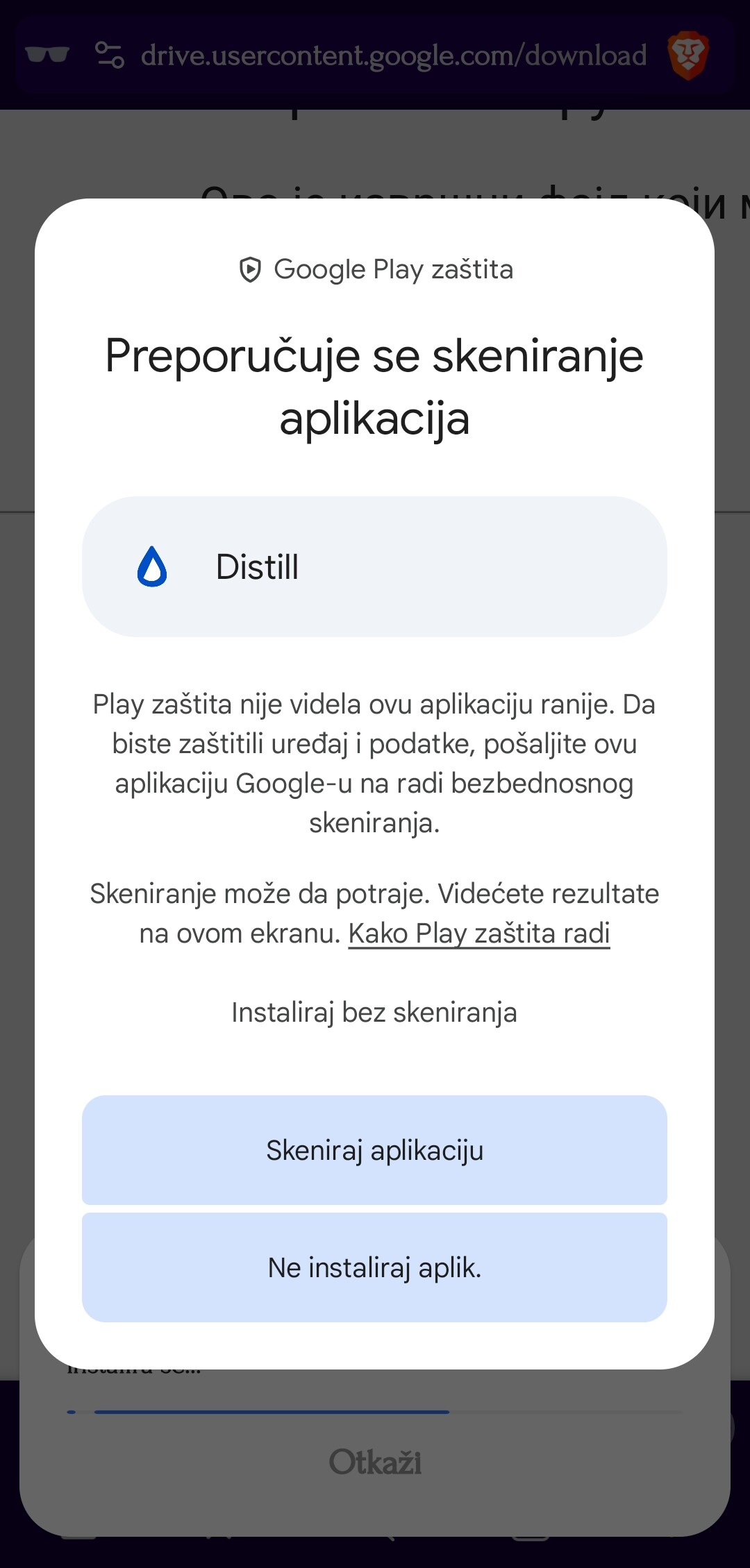Tap Skeniraj aplikaciju button
The image size is (750, 1568).
point(374,1150)
